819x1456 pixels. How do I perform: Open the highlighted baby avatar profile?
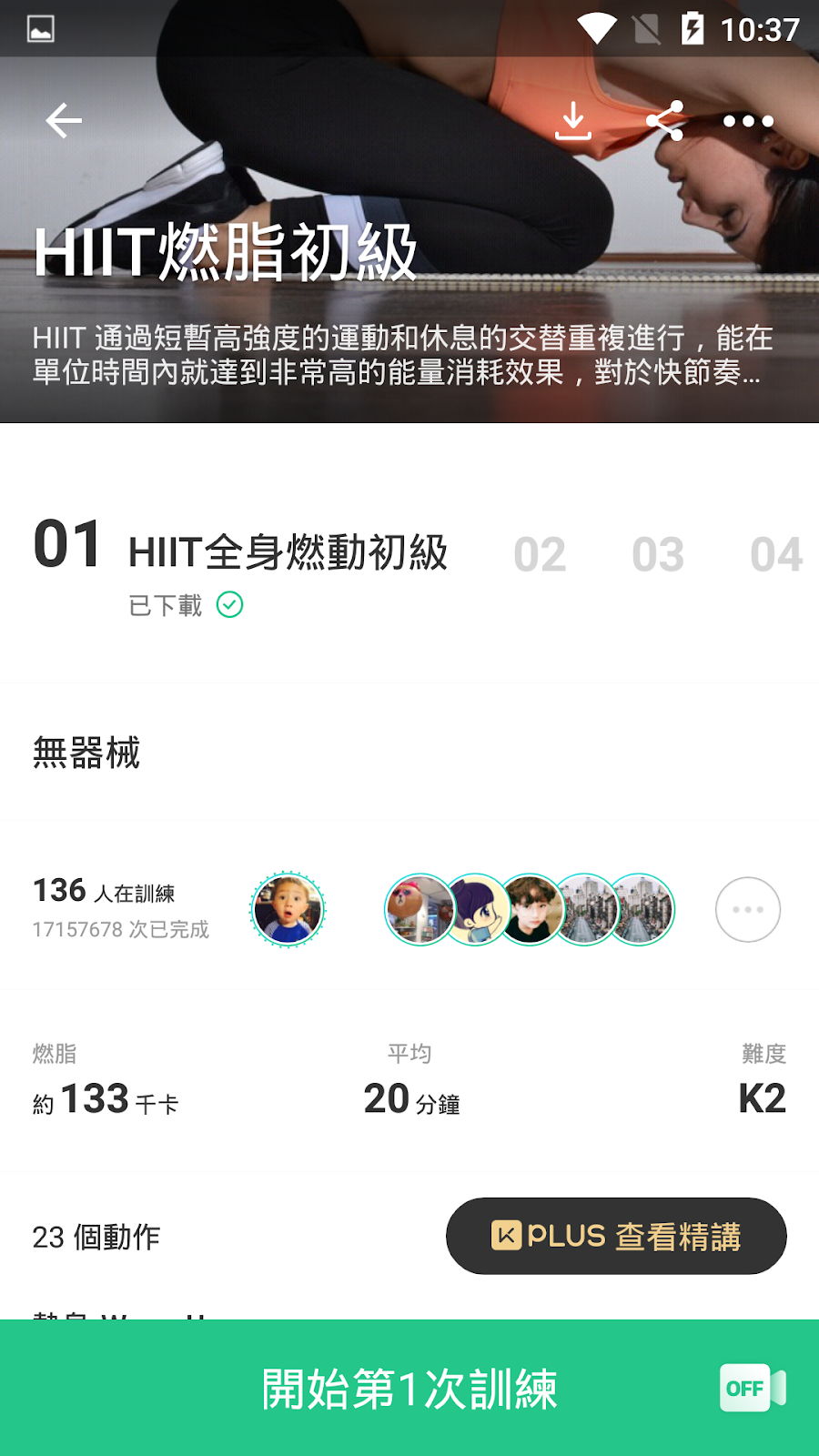coord(288,909)
